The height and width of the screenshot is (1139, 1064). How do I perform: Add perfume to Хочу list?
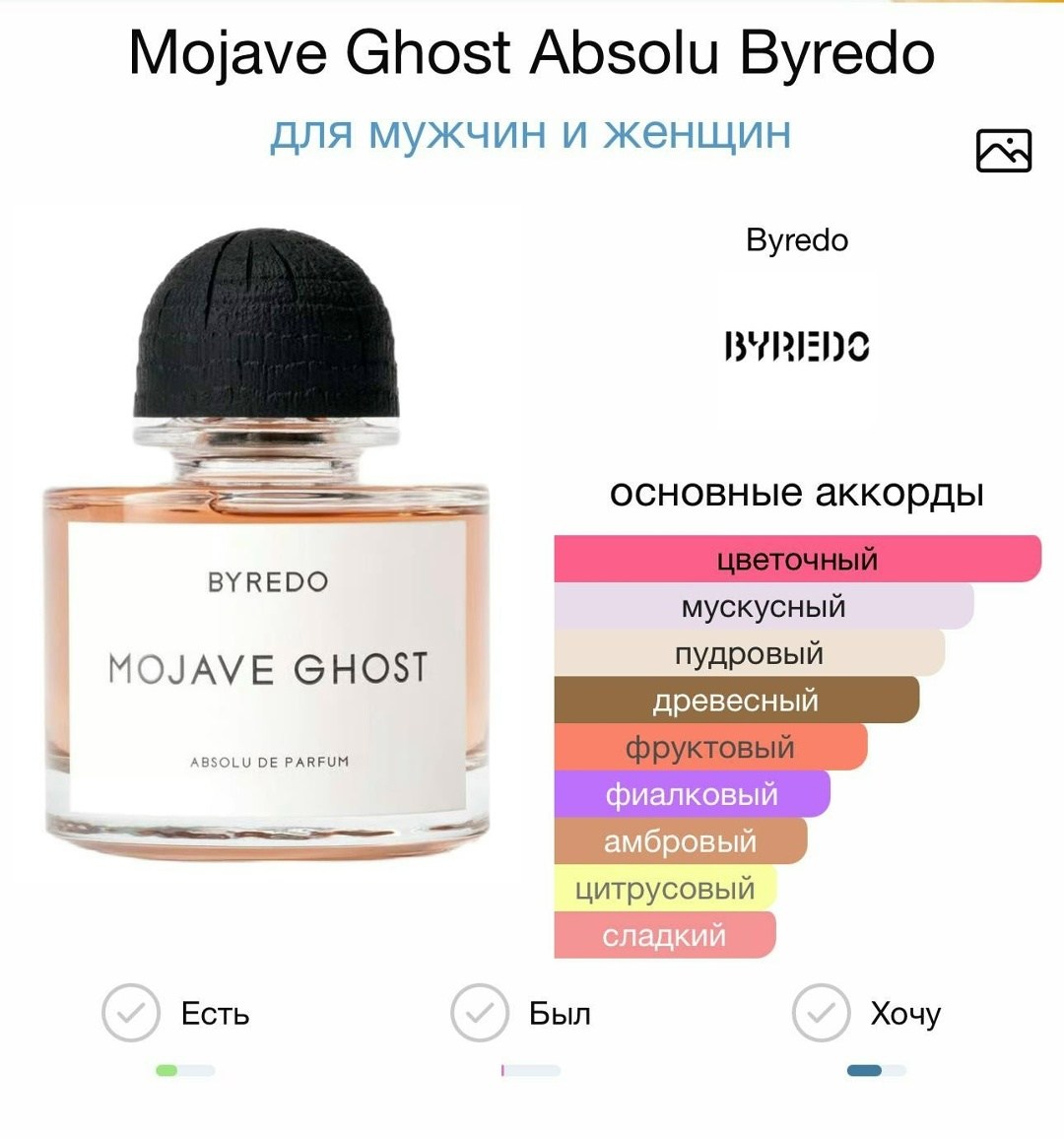(x=821, y=1013)
